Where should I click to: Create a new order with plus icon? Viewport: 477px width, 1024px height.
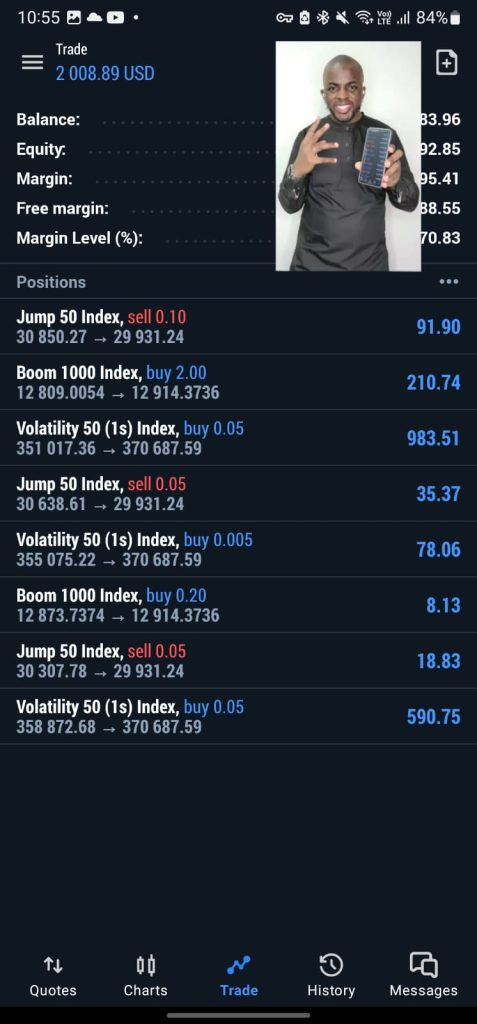click(446, 63)
